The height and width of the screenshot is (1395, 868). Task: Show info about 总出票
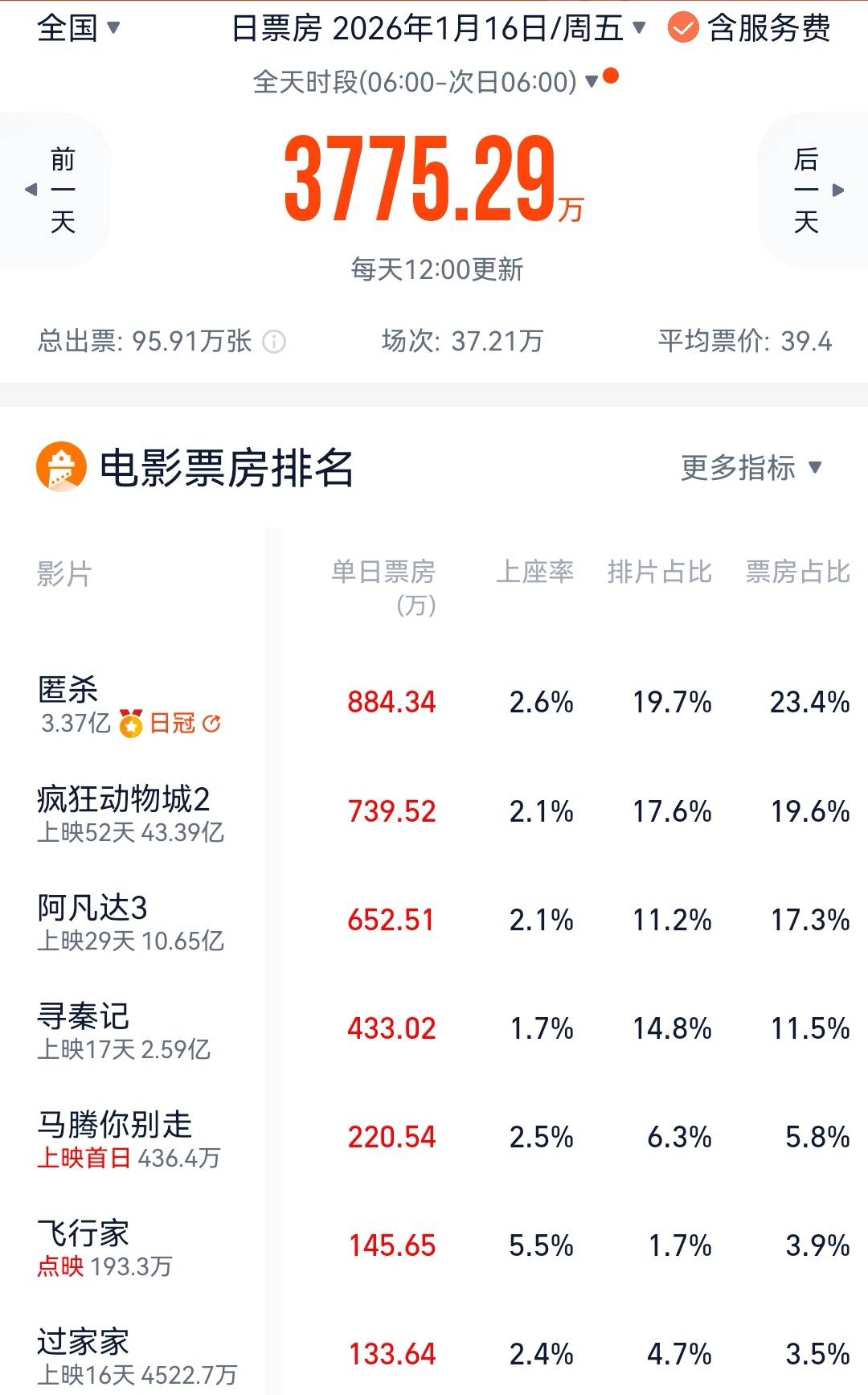274,342
